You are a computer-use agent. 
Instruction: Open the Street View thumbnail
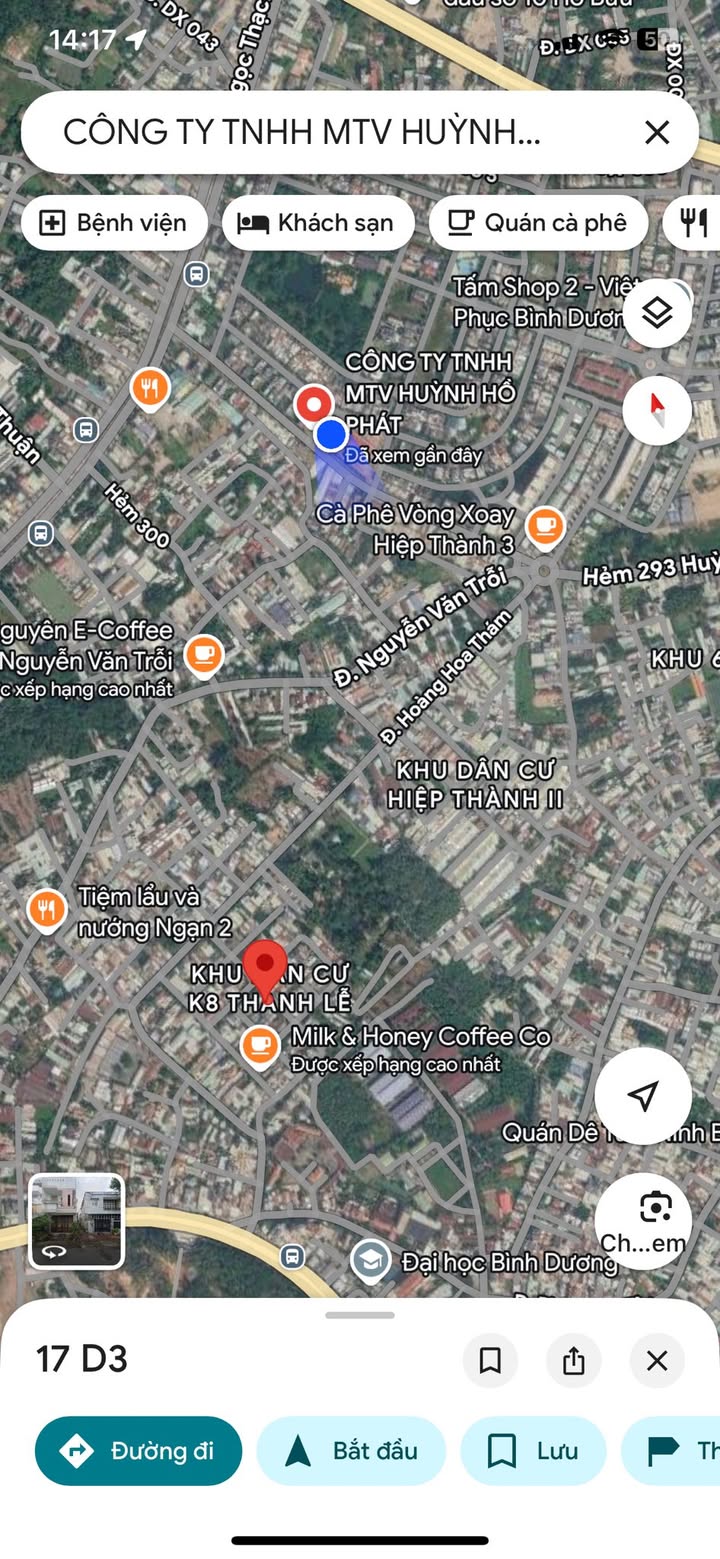[76, 1221]
